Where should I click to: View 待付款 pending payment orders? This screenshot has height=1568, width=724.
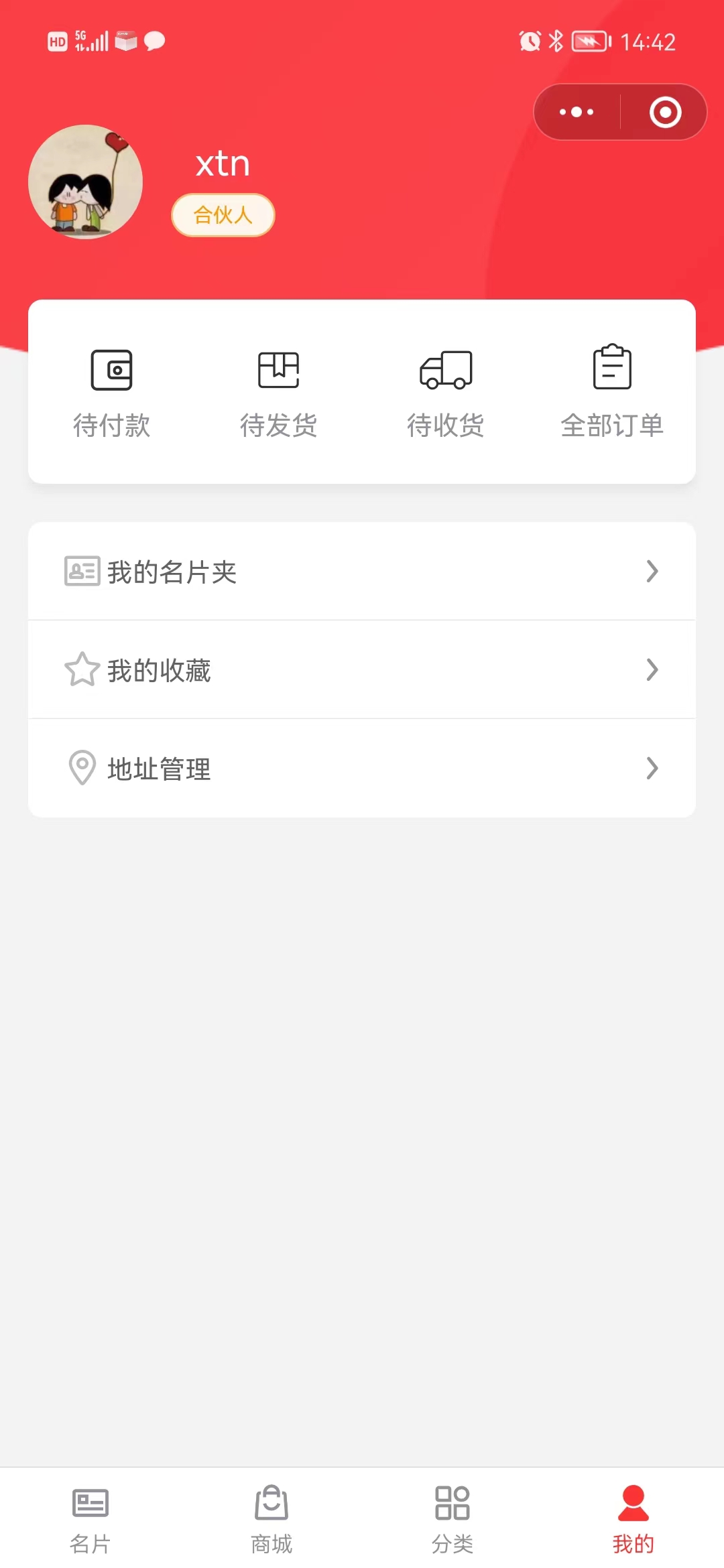111,393
